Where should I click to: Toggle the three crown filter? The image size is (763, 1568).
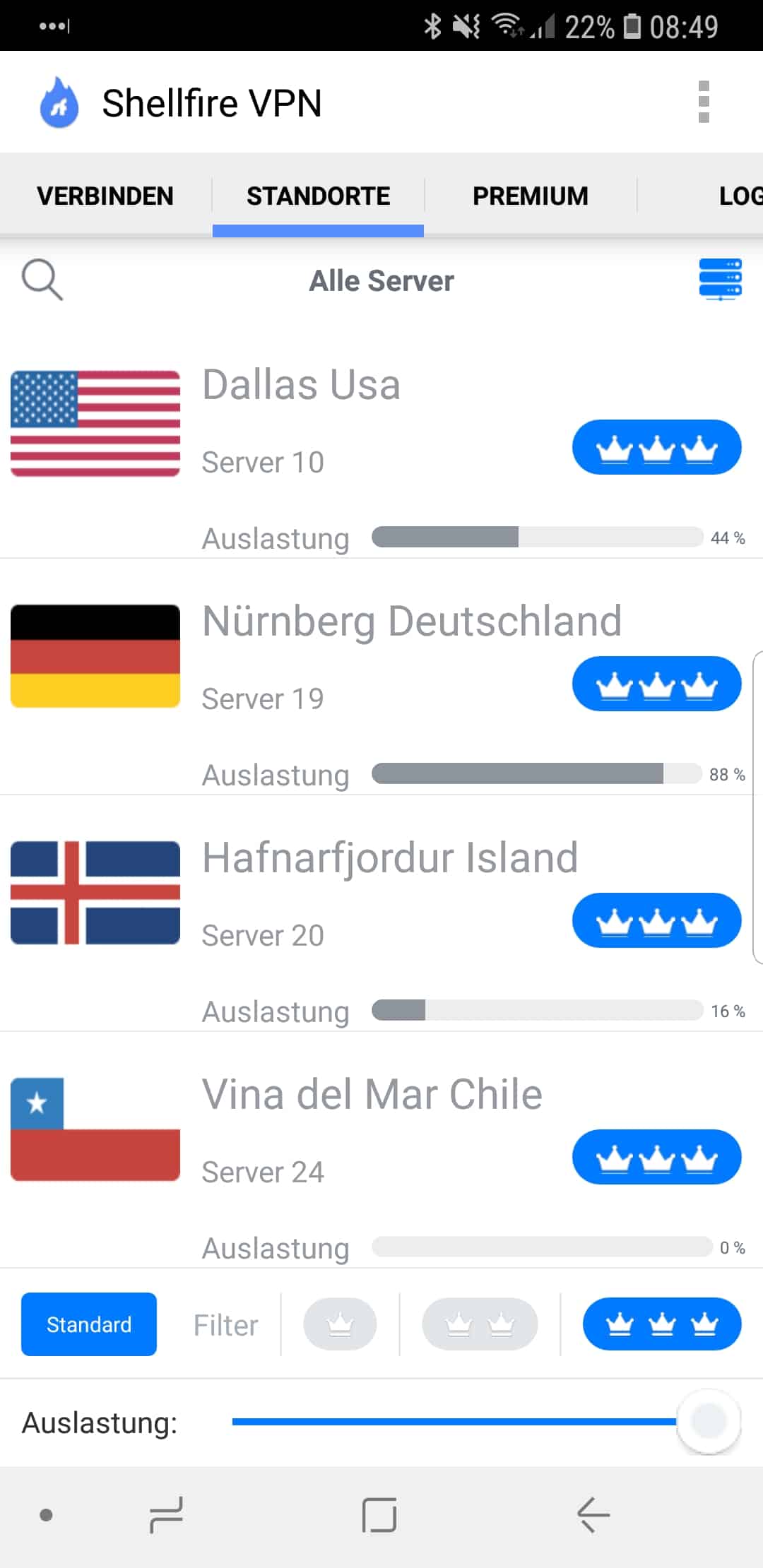662,1324
